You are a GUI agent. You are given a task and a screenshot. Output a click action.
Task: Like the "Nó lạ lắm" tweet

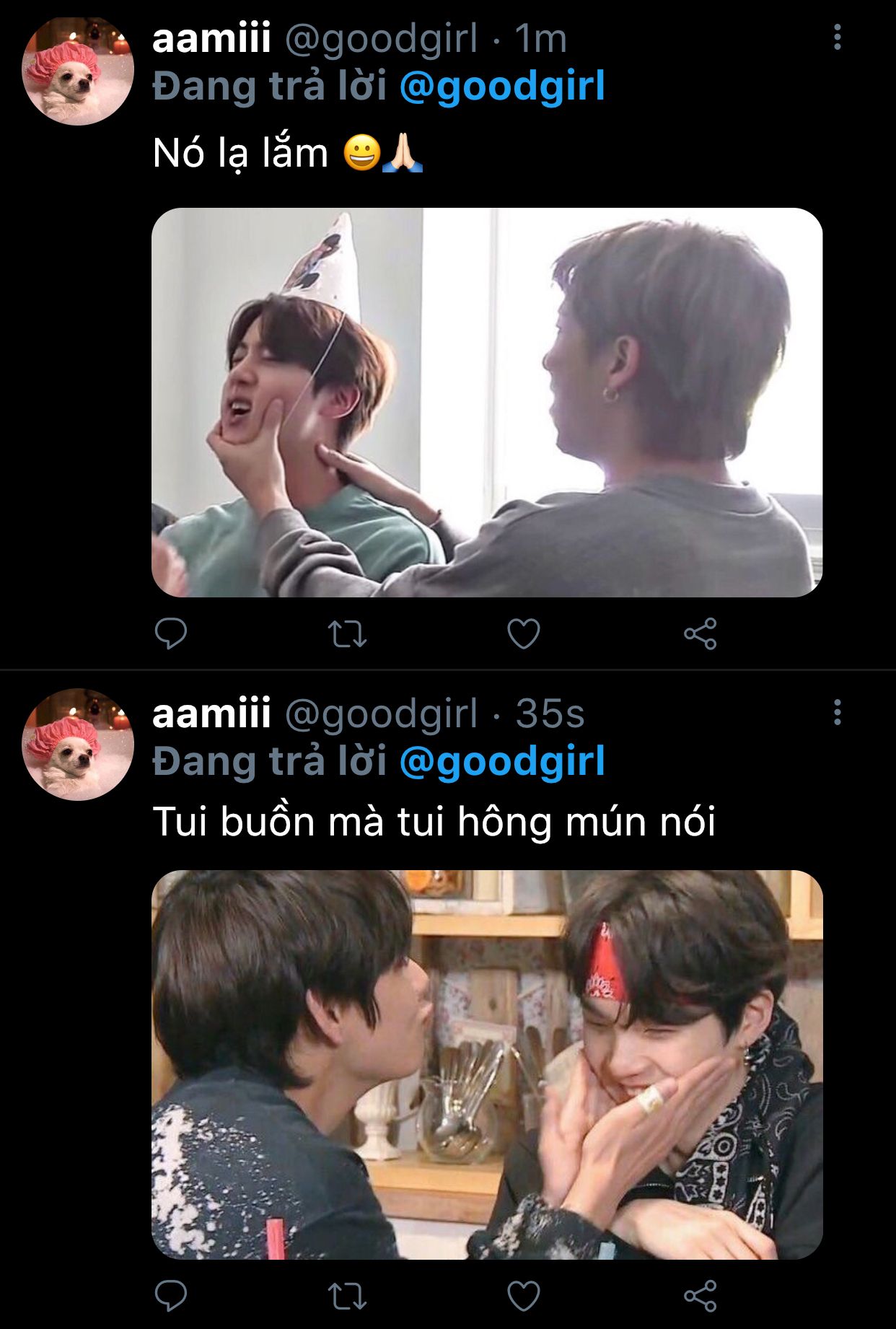click(x=524, y=633)
